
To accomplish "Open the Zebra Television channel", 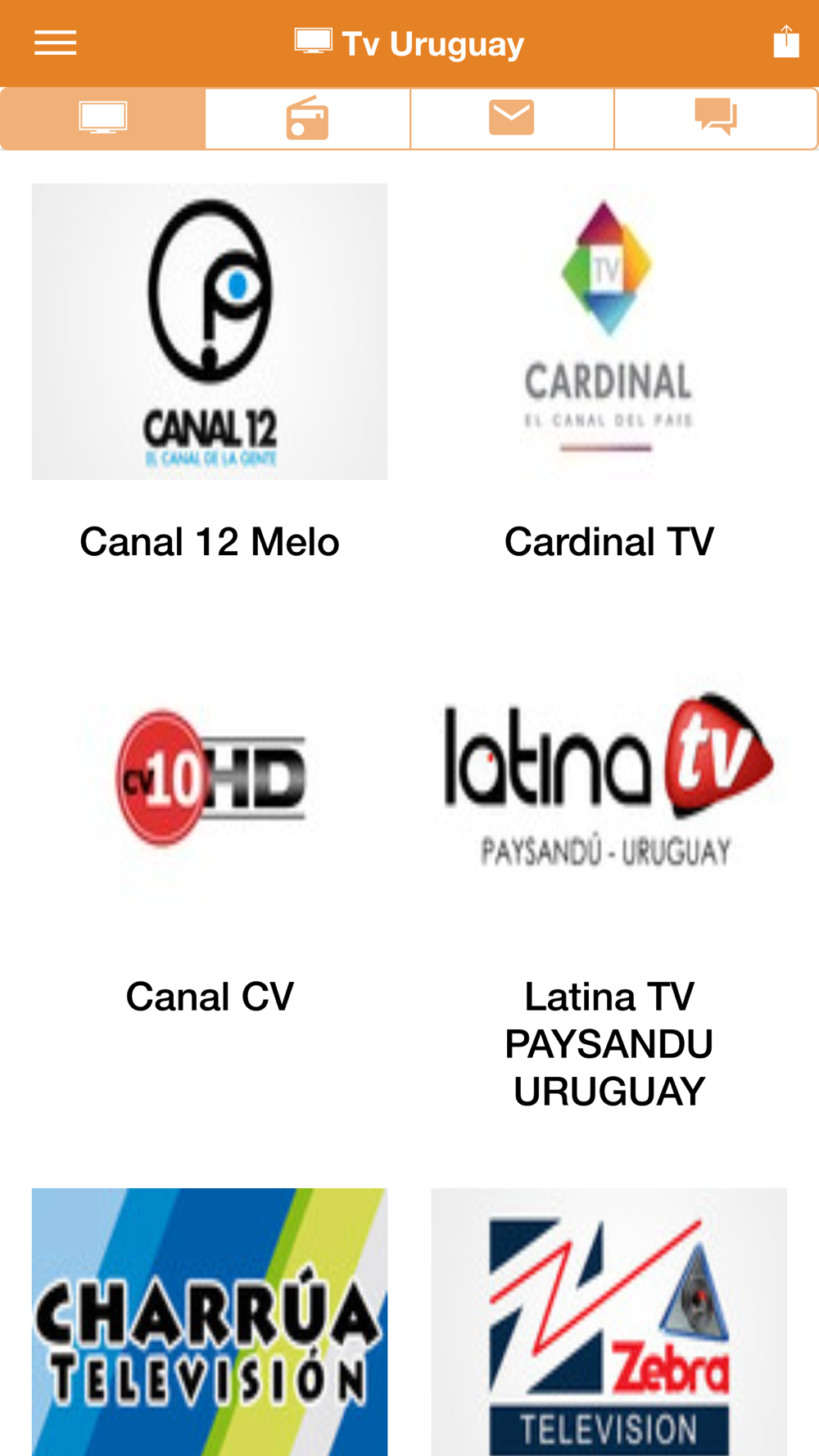I will 609,1322.
